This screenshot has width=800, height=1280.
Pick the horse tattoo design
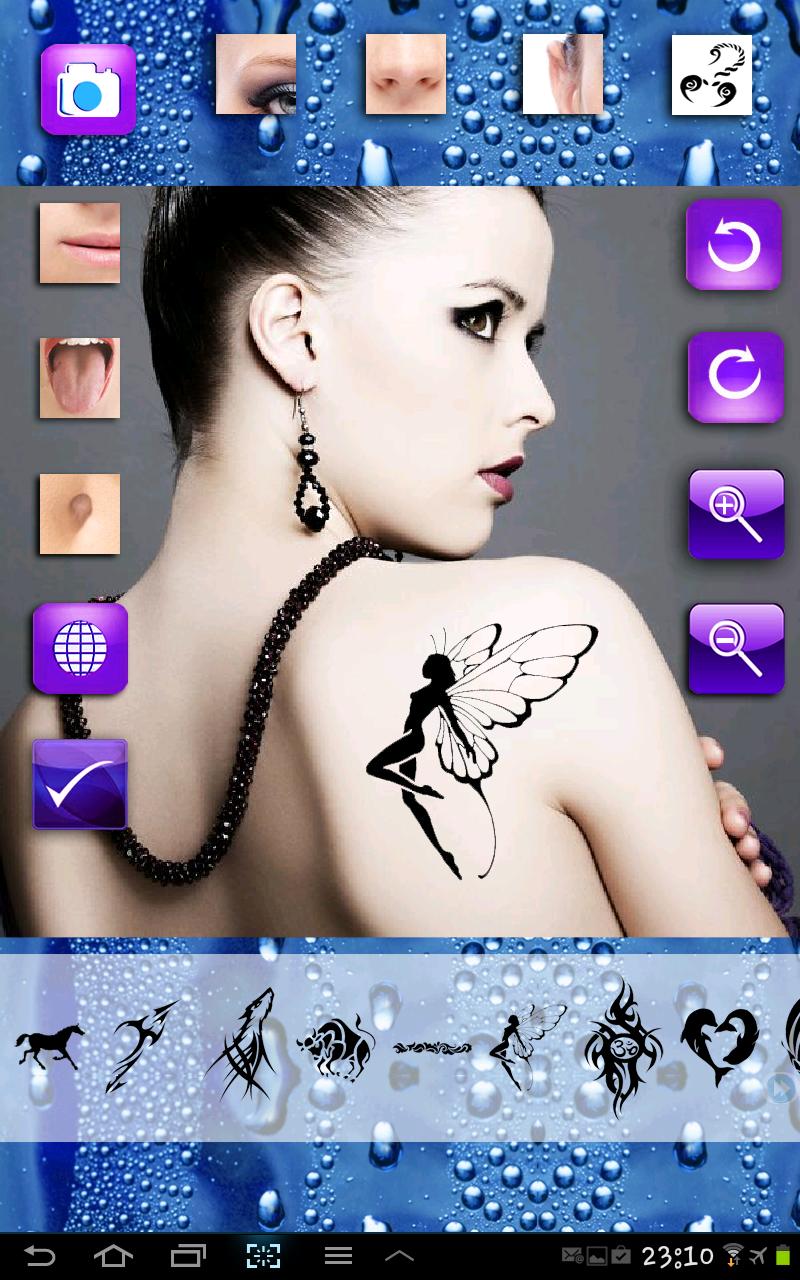point(50,1048)
